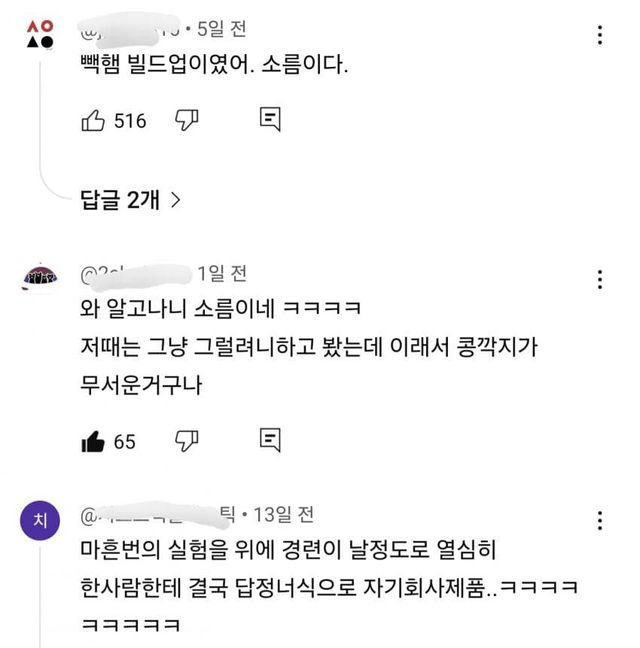Open the '빽햄 빌드업이였어' comment's overflow menu

(x=600, y=35)
